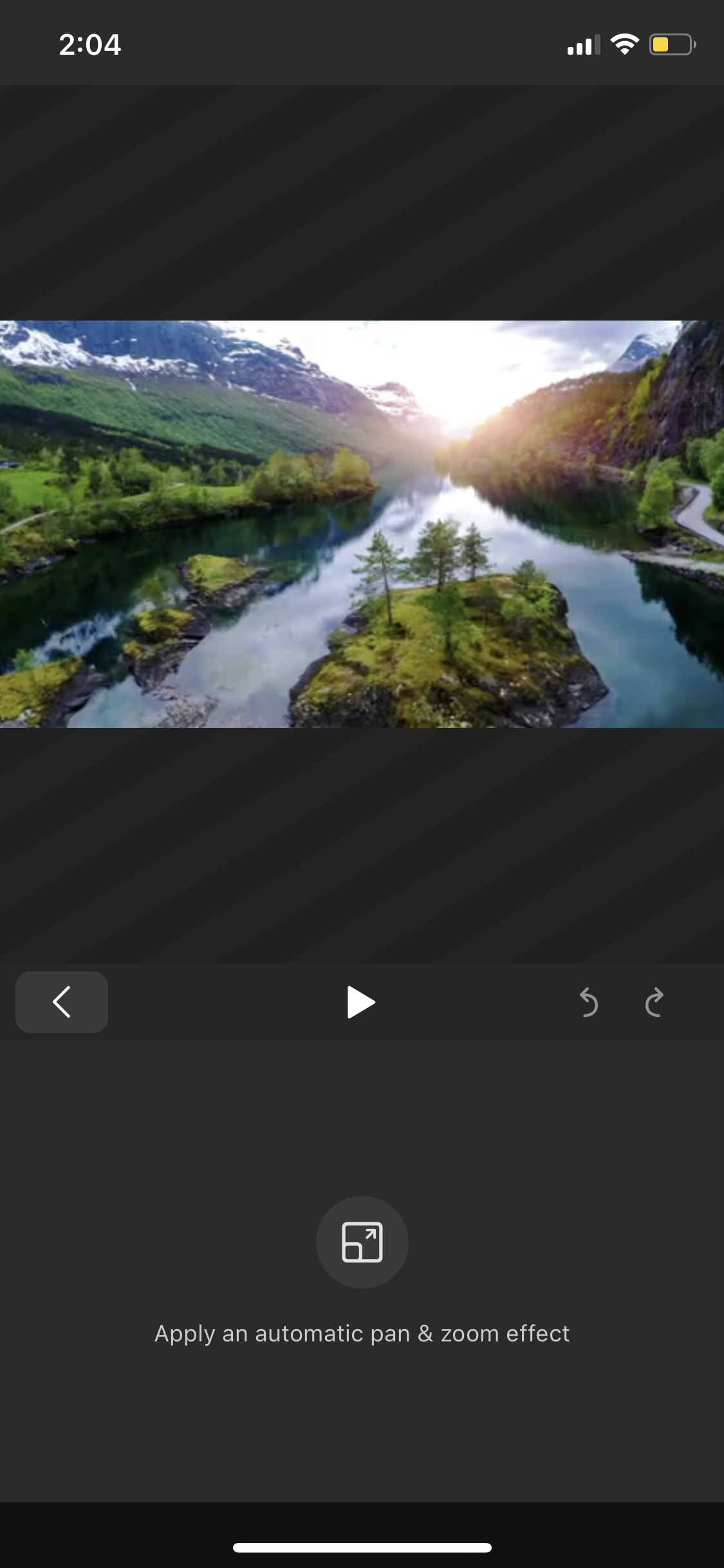This screenshot has width=724, height=1568.
Task: Go back using the left arrow button
Action: coord(62,1002)
